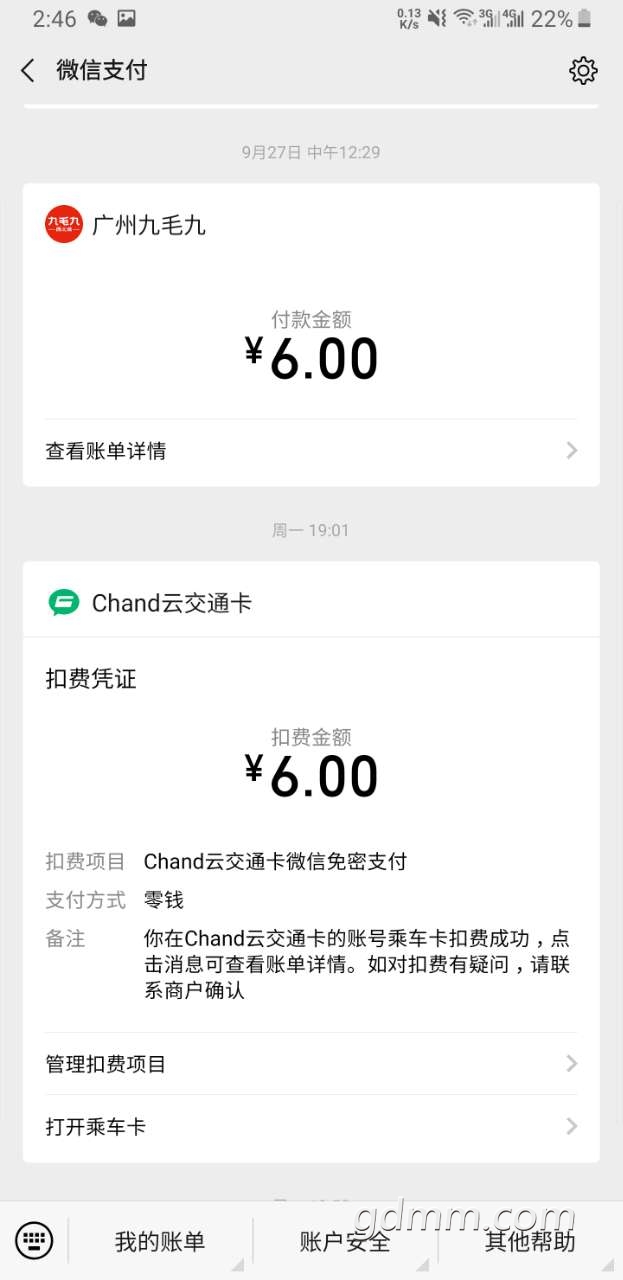
Task: Switch to keyboard input mode
Action: tap(34, 1241)
